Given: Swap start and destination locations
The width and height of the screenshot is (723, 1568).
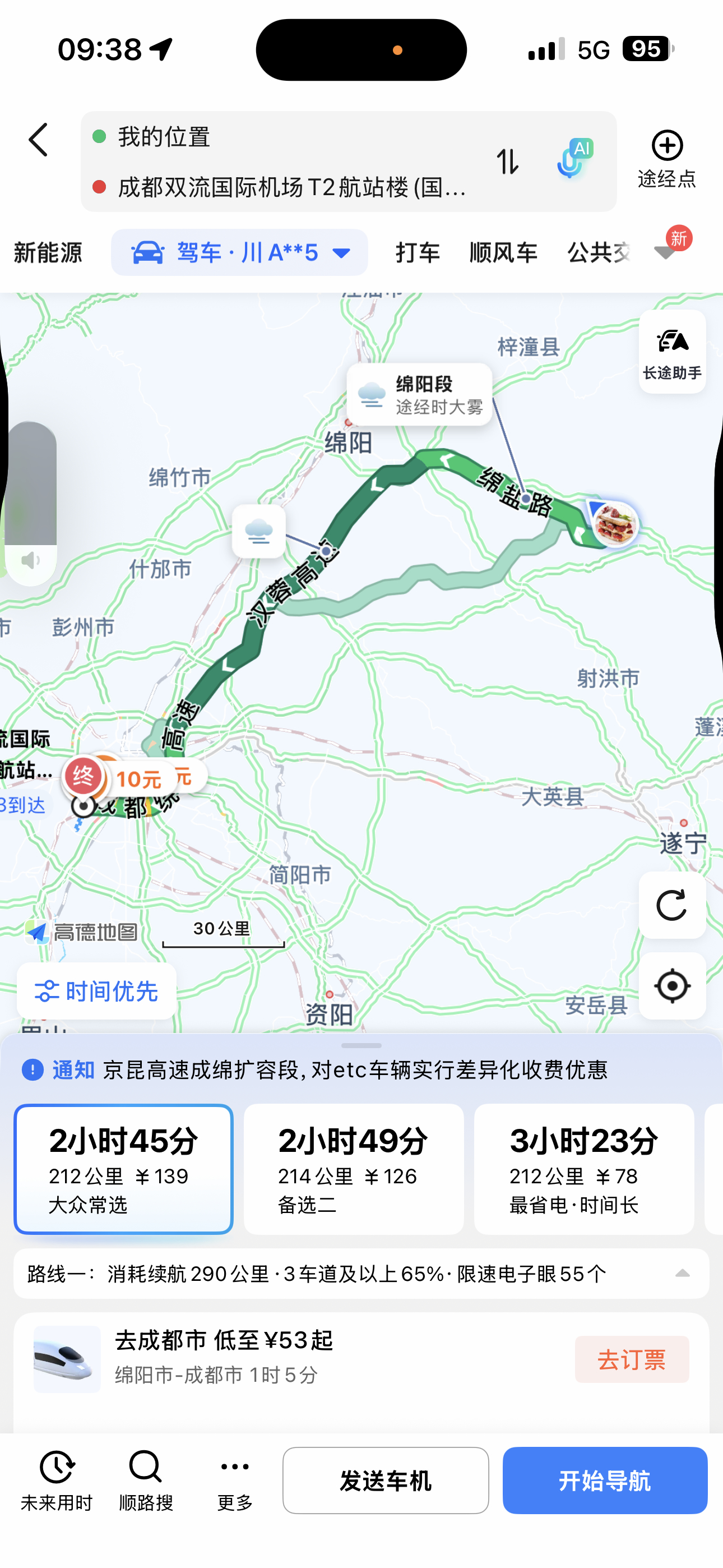Looking at the screenshot, I should 509,162.
